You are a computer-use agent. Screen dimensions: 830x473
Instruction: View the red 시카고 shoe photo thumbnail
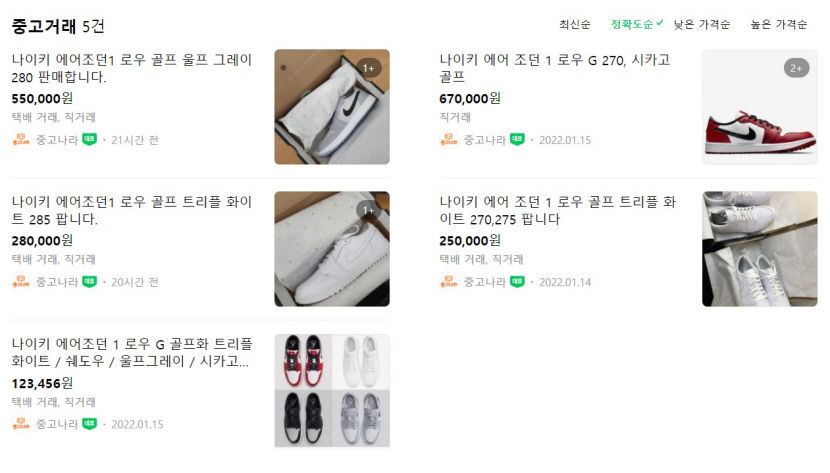point(759,107)
